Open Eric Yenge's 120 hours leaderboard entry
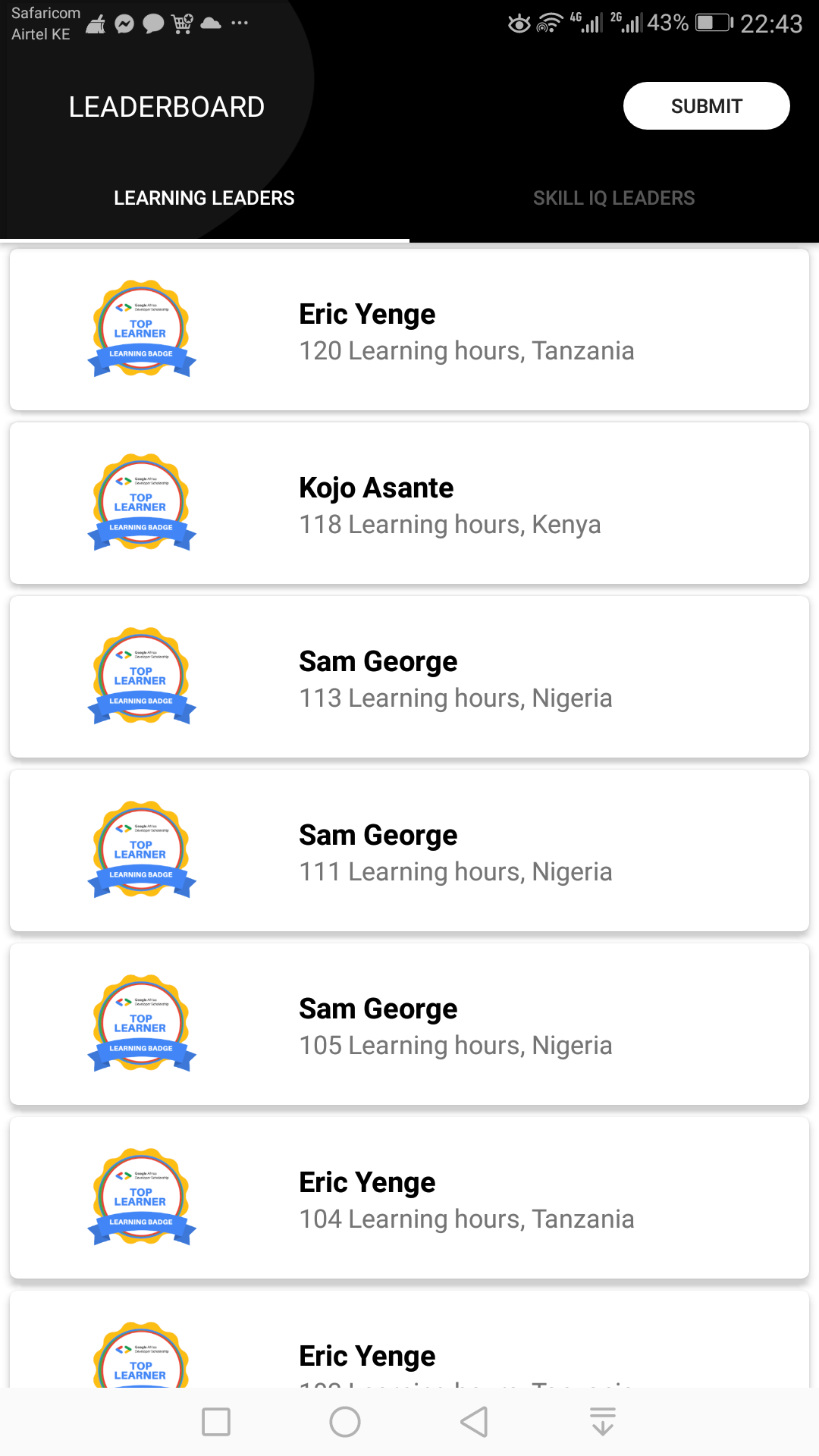 pos(409,328)
